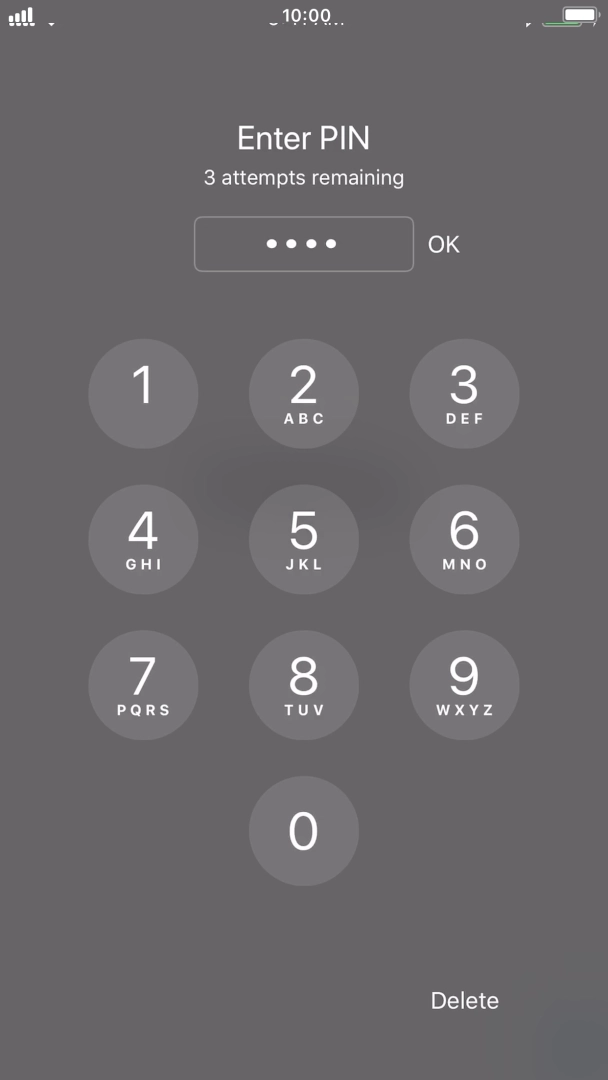Delete the last entered digit
The height and width of the screenshot is (1080, 608).
tap(464, 1000)
